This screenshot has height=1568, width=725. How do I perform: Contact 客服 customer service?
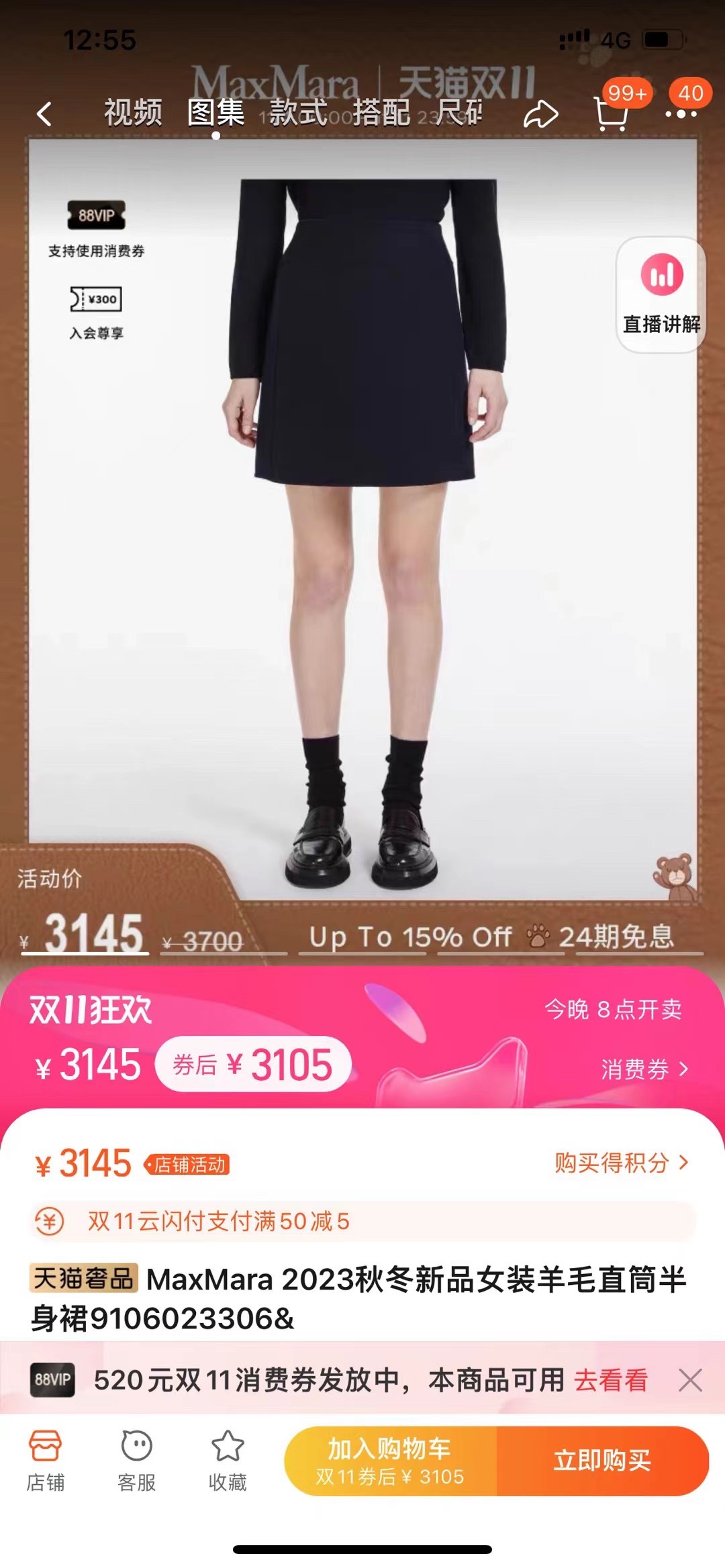136,1461
